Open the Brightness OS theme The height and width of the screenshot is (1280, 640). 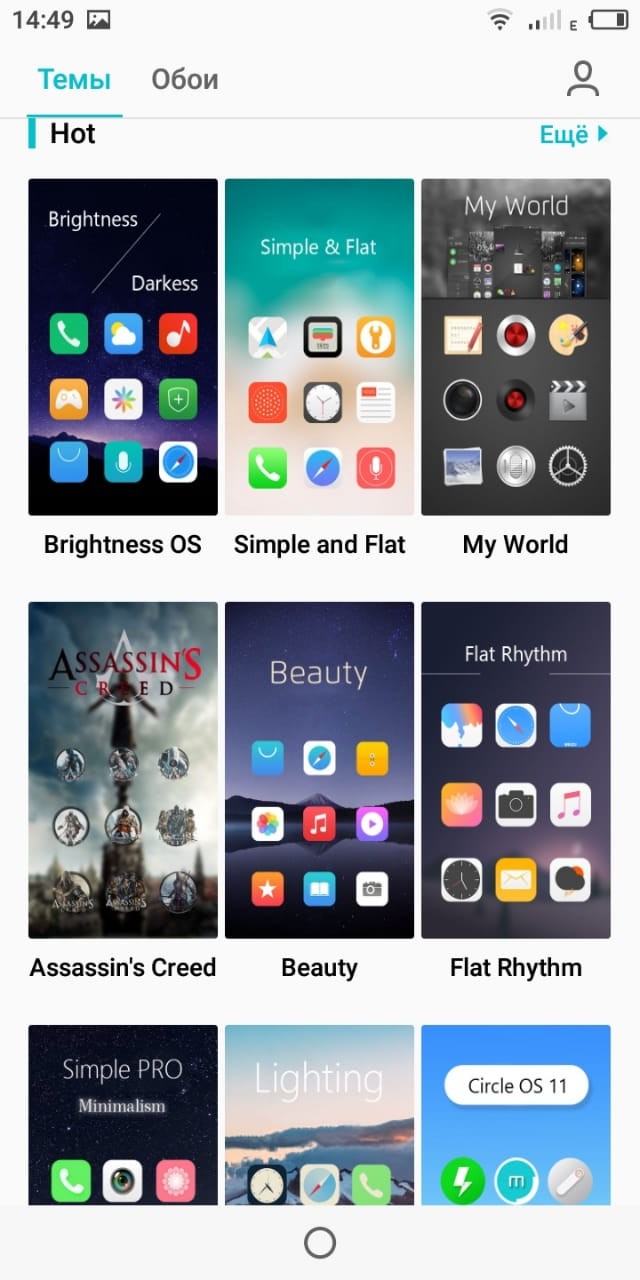click(x=123, y=347)
